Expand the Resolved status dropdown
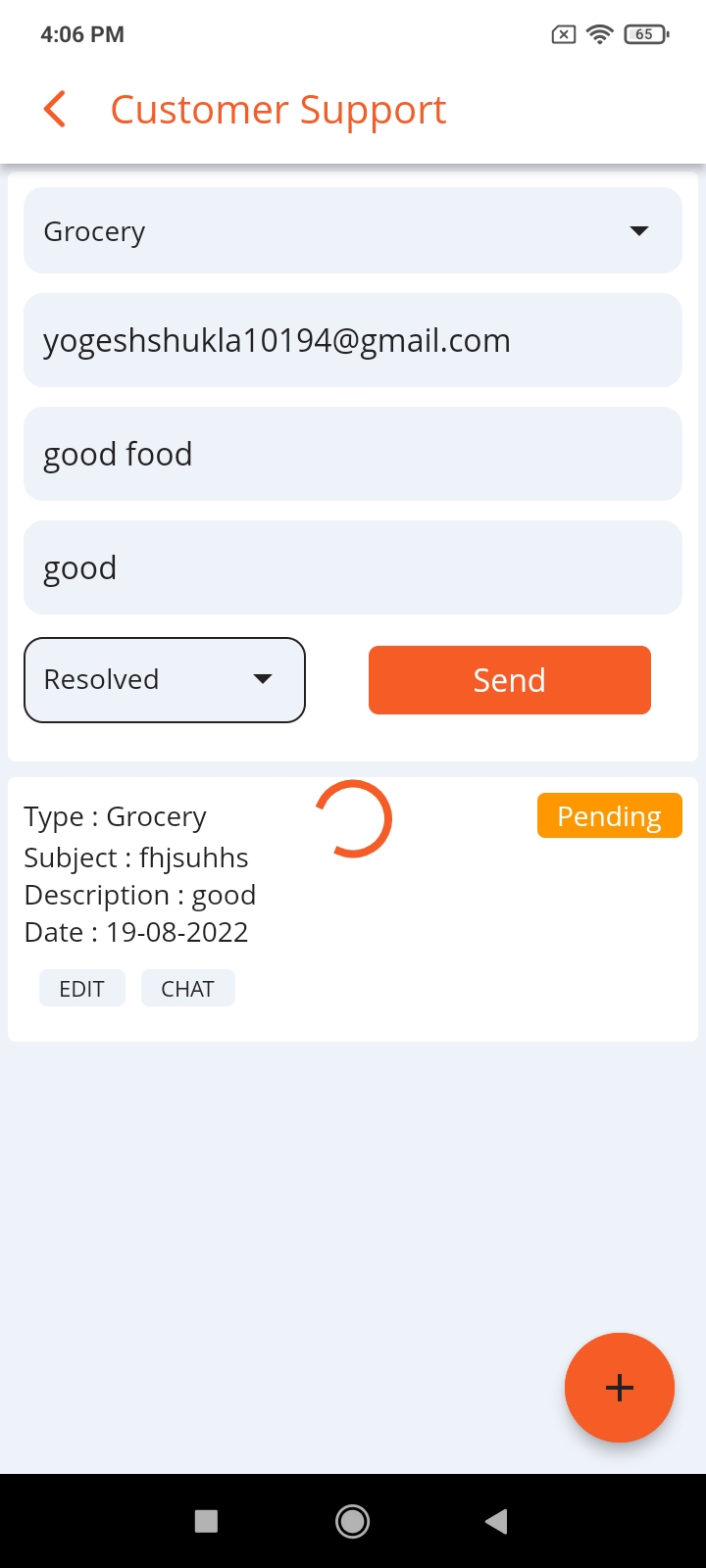Image resolution: width=706 pixels, height=1568 pixels. click(165, 680)
